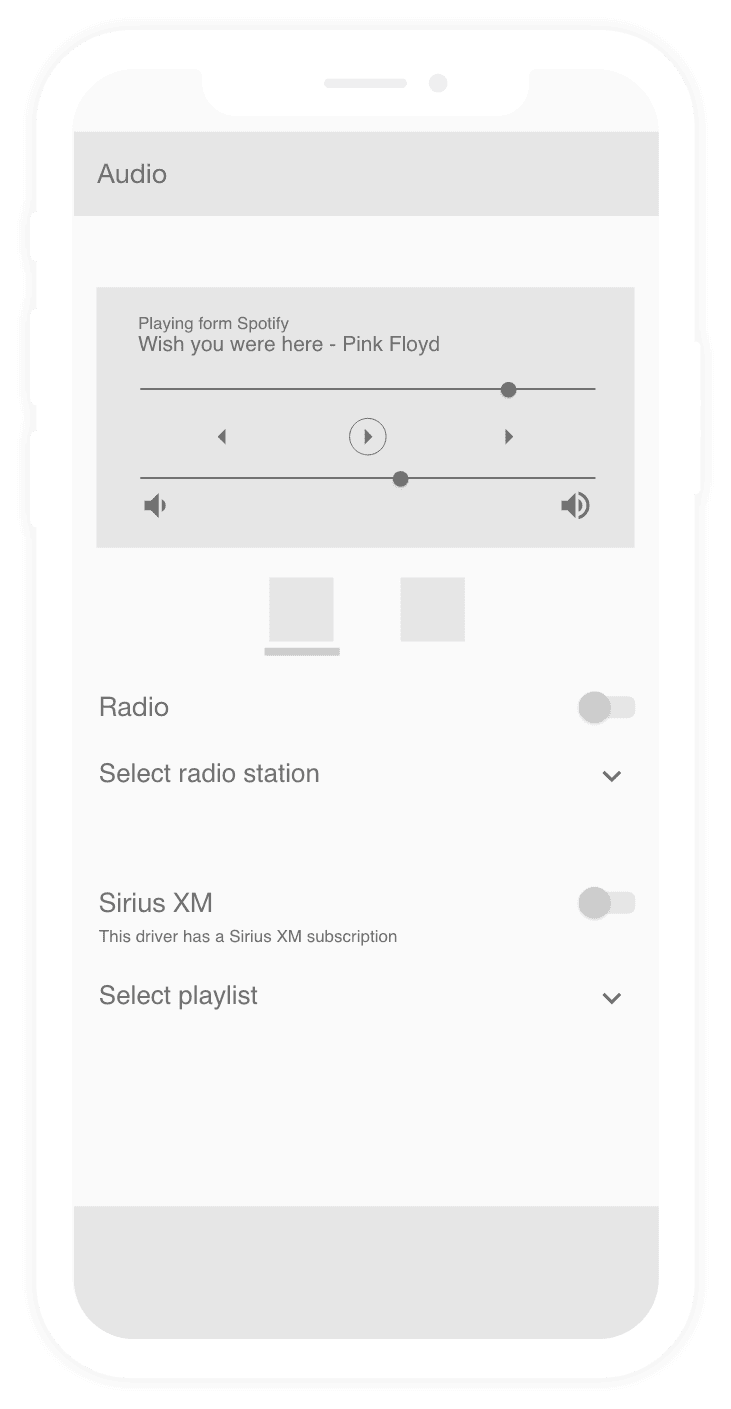Expand the Select radio station dropdown

coord(612,776)
